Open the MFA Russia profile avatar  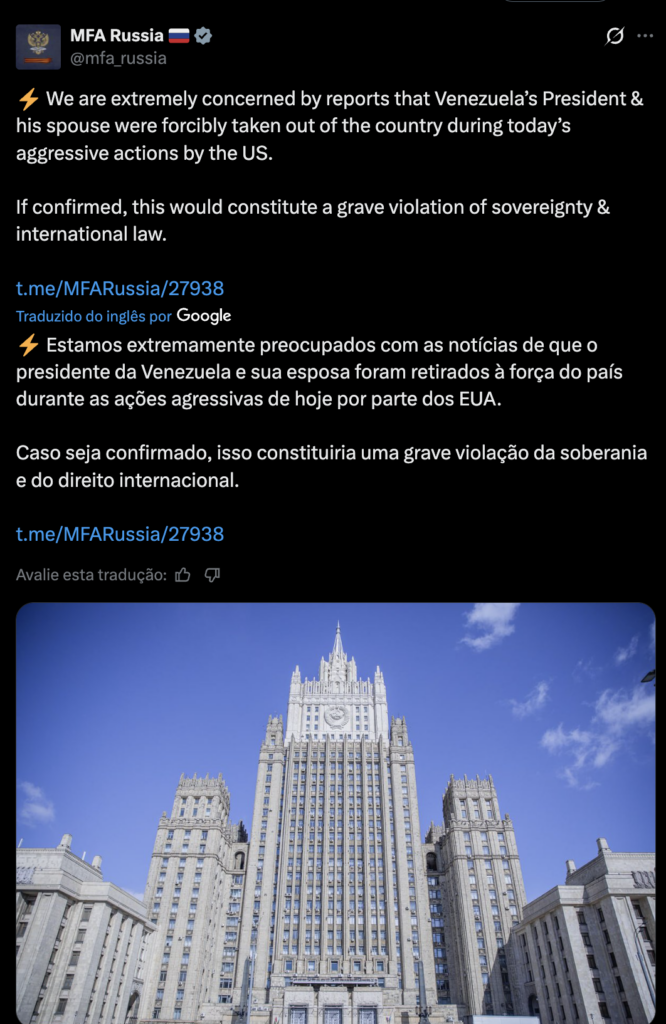38,47
